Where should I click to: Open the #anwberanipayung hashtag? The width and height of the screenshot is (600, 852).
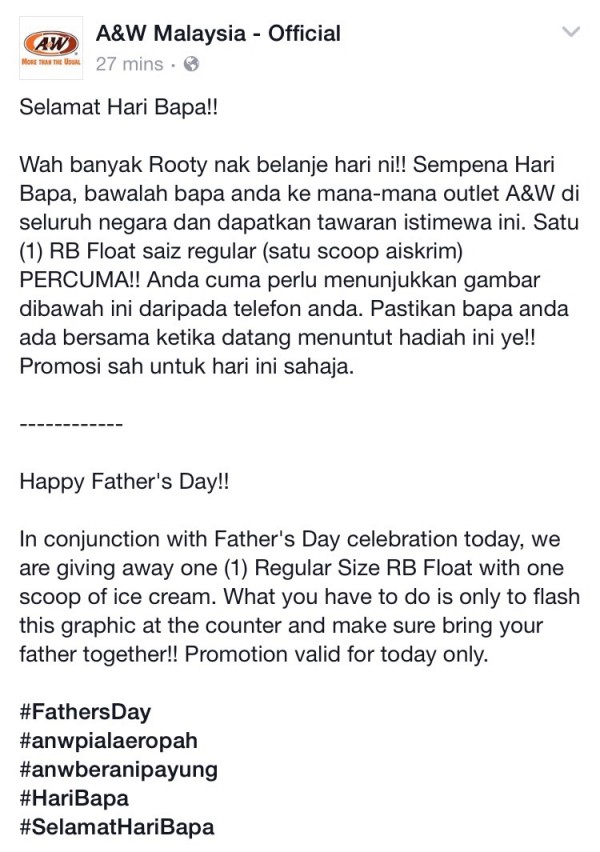click(118, 770)
